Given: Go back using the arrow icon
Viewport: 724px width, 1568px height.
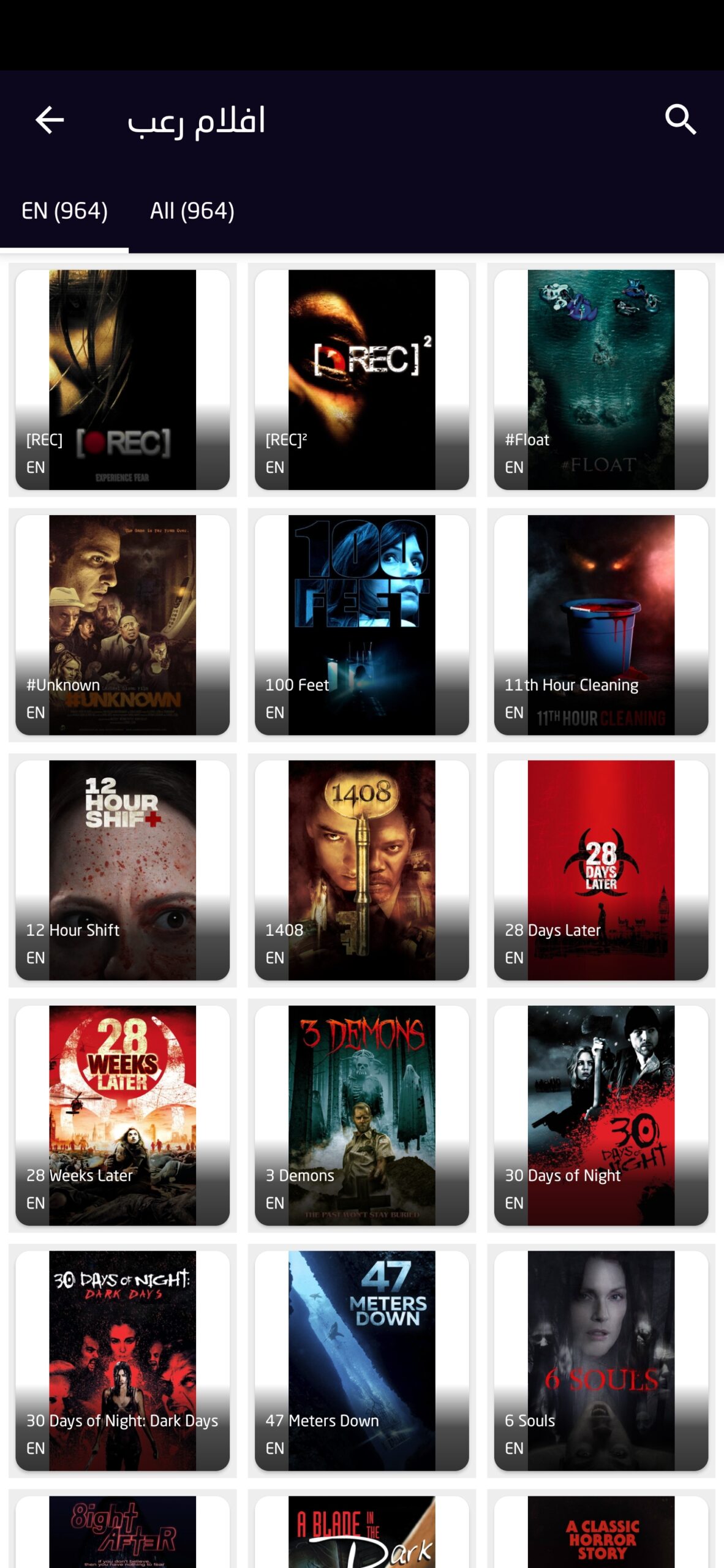Looking at the screenshot, I should pyautogui.click(x=50, y=119).
